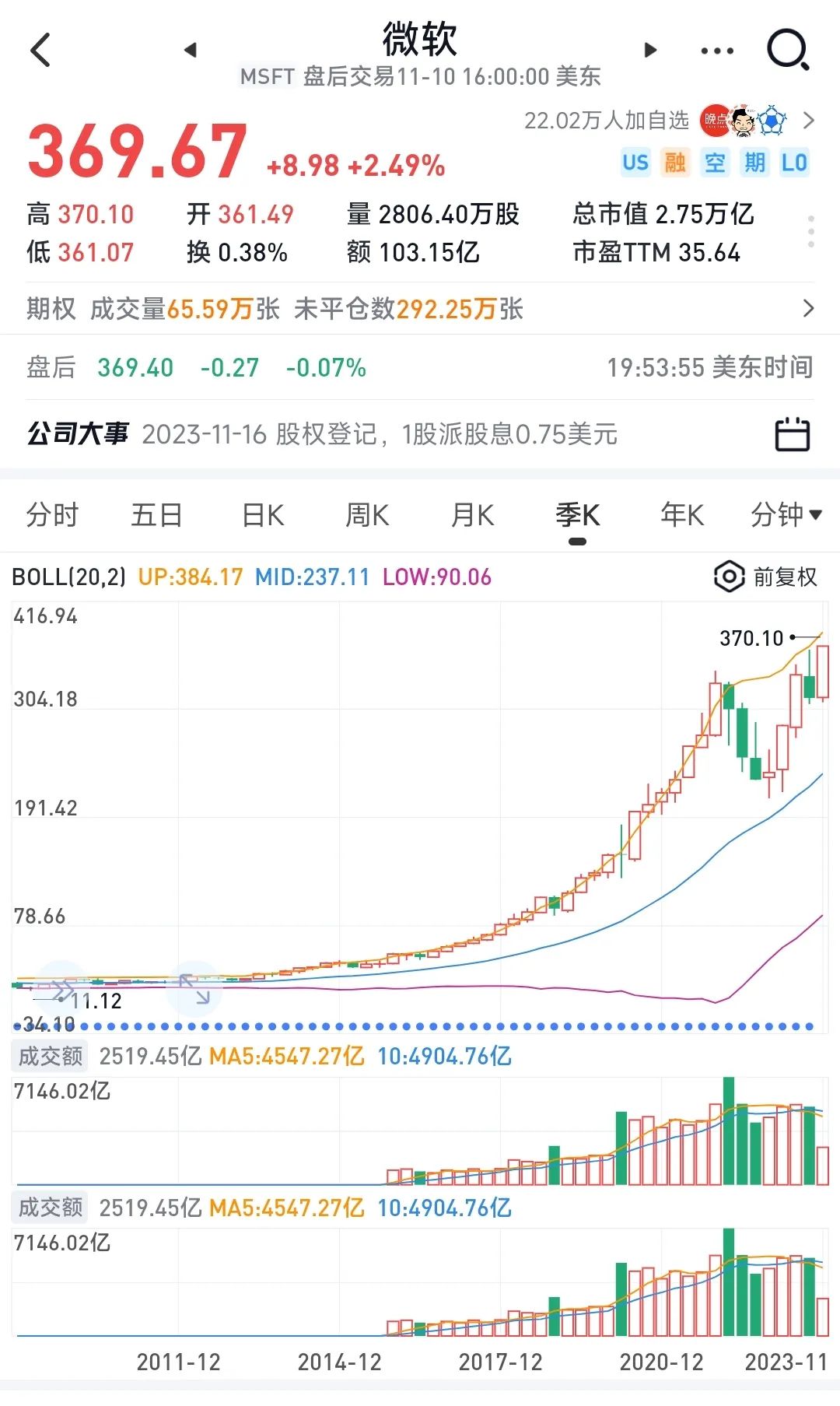The width and height of the screenshot is (840, 1406).
Task: Switch to the 日K chart tab
Action: pyautogui.click(x=263, y=515)
